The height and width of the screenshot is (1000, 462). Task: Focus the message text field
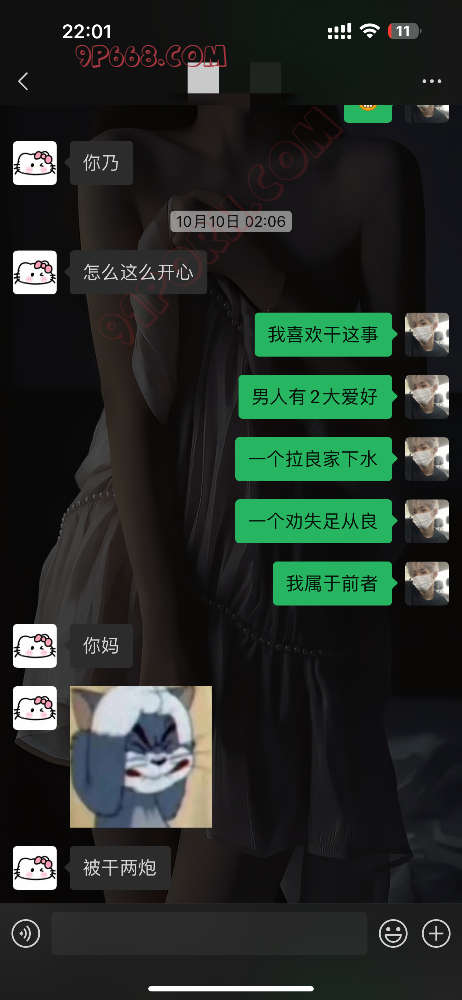(209, 934)
